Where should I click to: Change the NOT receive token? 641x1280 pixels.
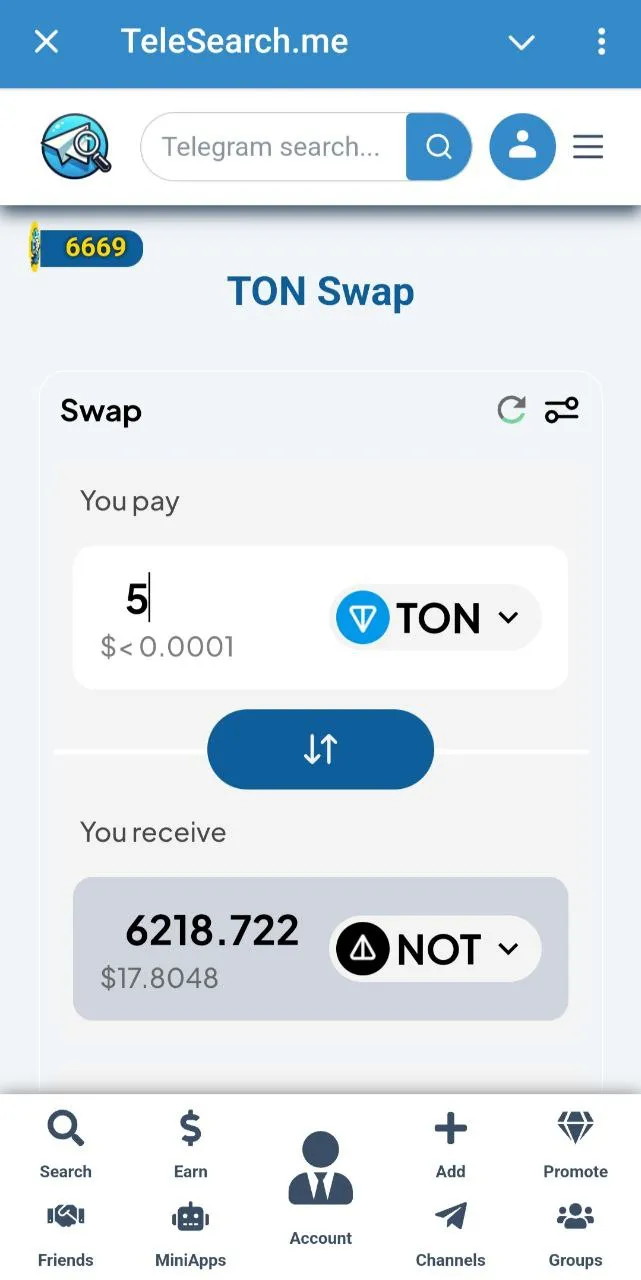435,949
